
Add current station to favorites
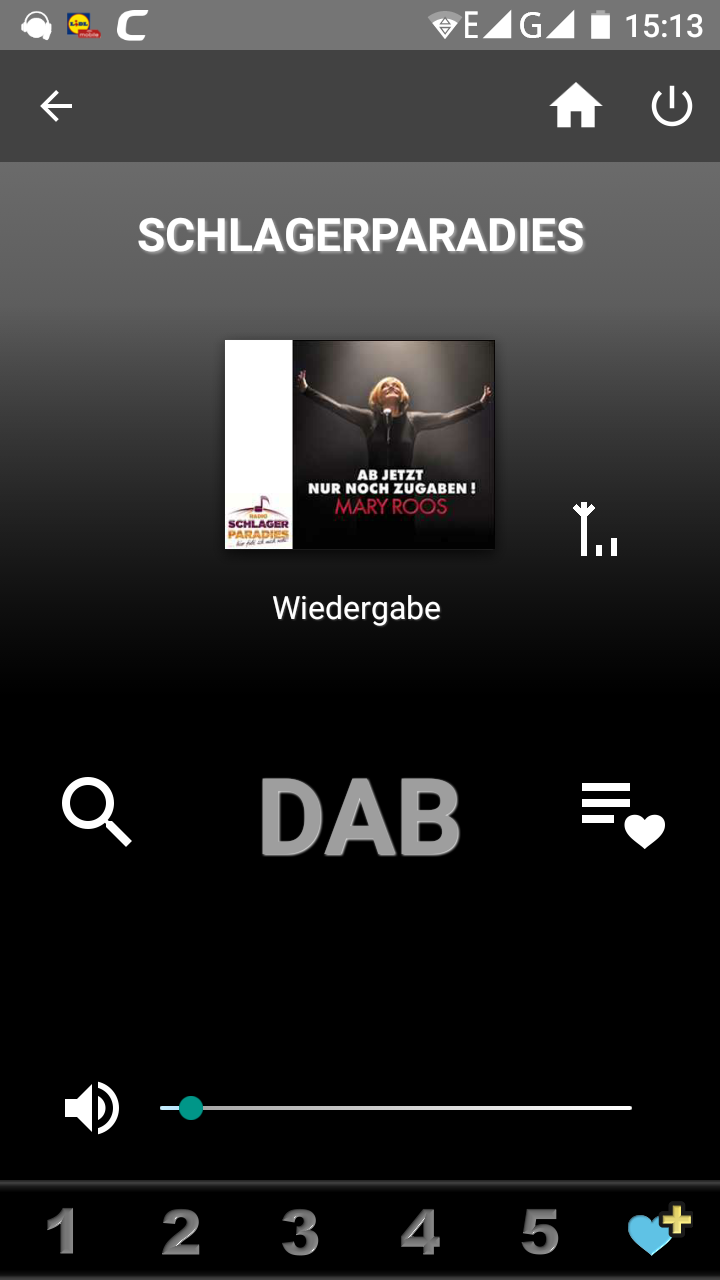pos(658,1232)
